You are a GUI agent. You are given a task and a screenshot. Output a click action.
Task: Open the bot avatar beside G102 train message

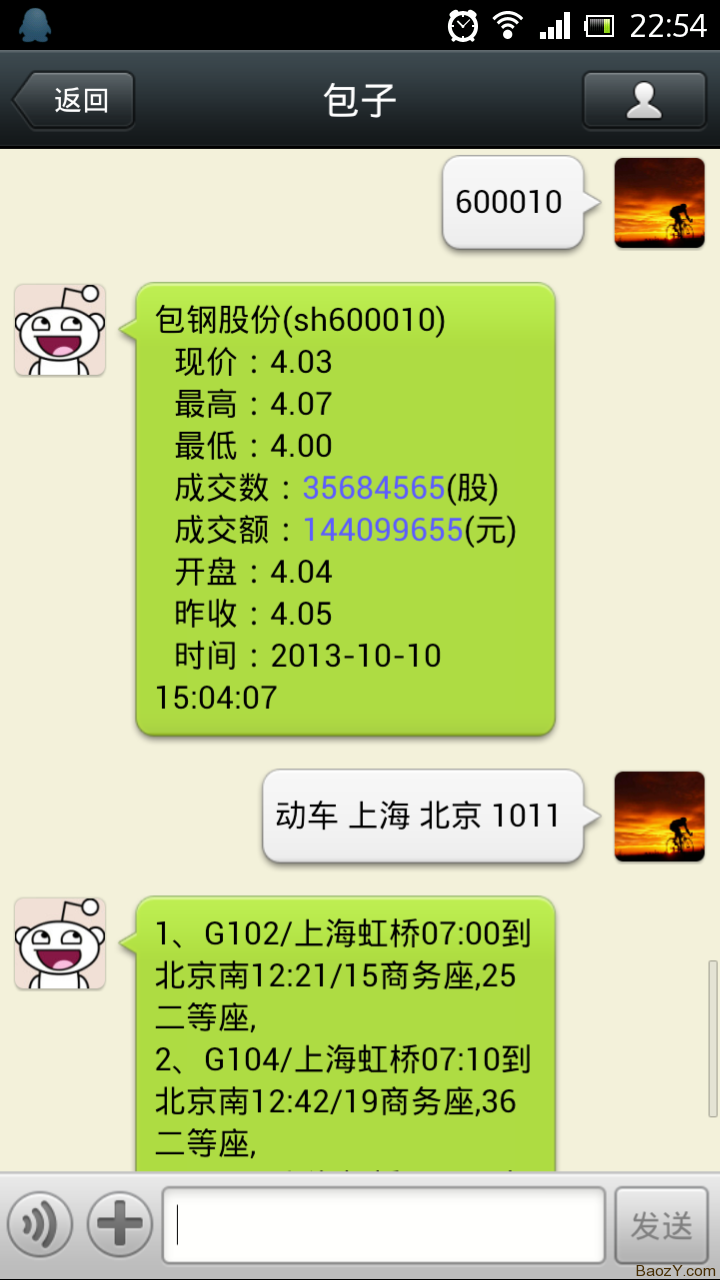pyautogui.click(x=60, y=943)
